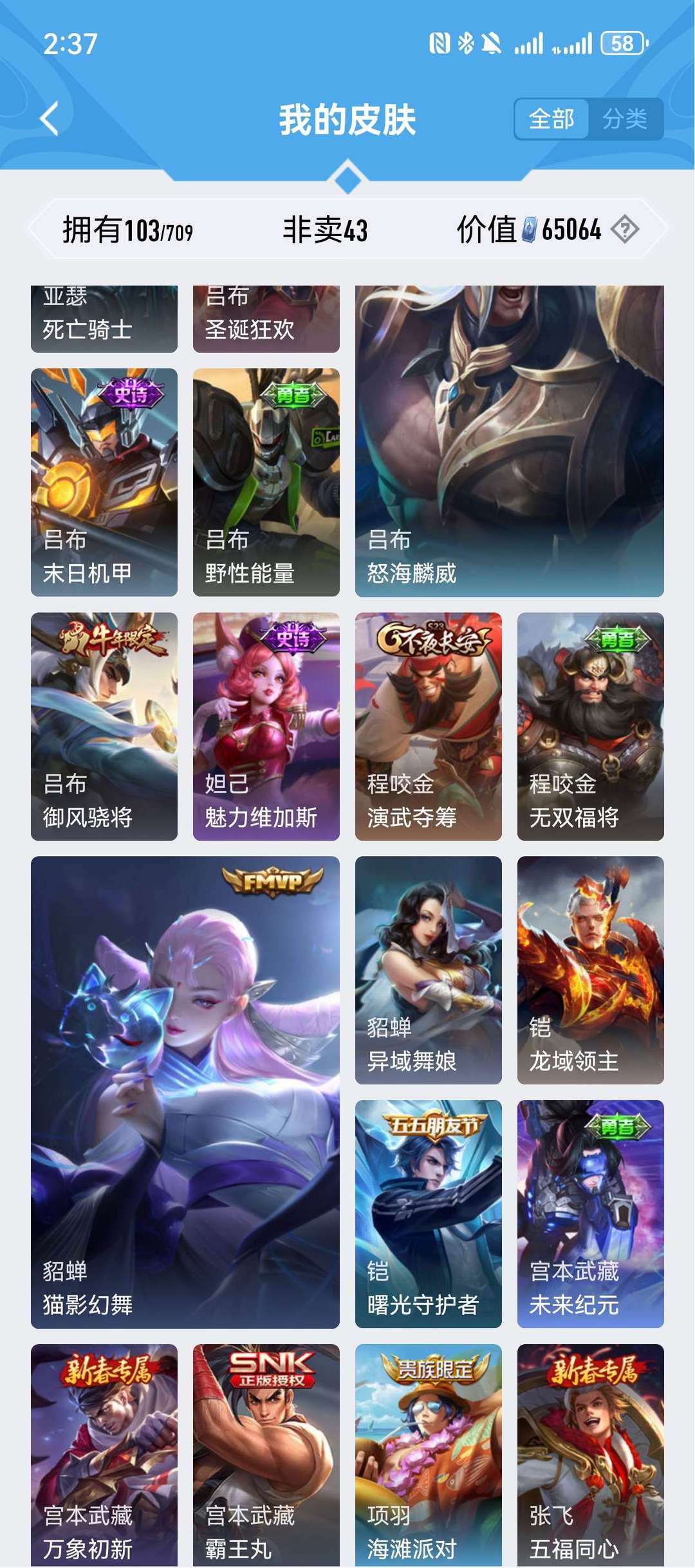The image size is (695, 1568).
Task: Open the large 吕布 怒海麟威 skin
Action: tap(510, 441)
